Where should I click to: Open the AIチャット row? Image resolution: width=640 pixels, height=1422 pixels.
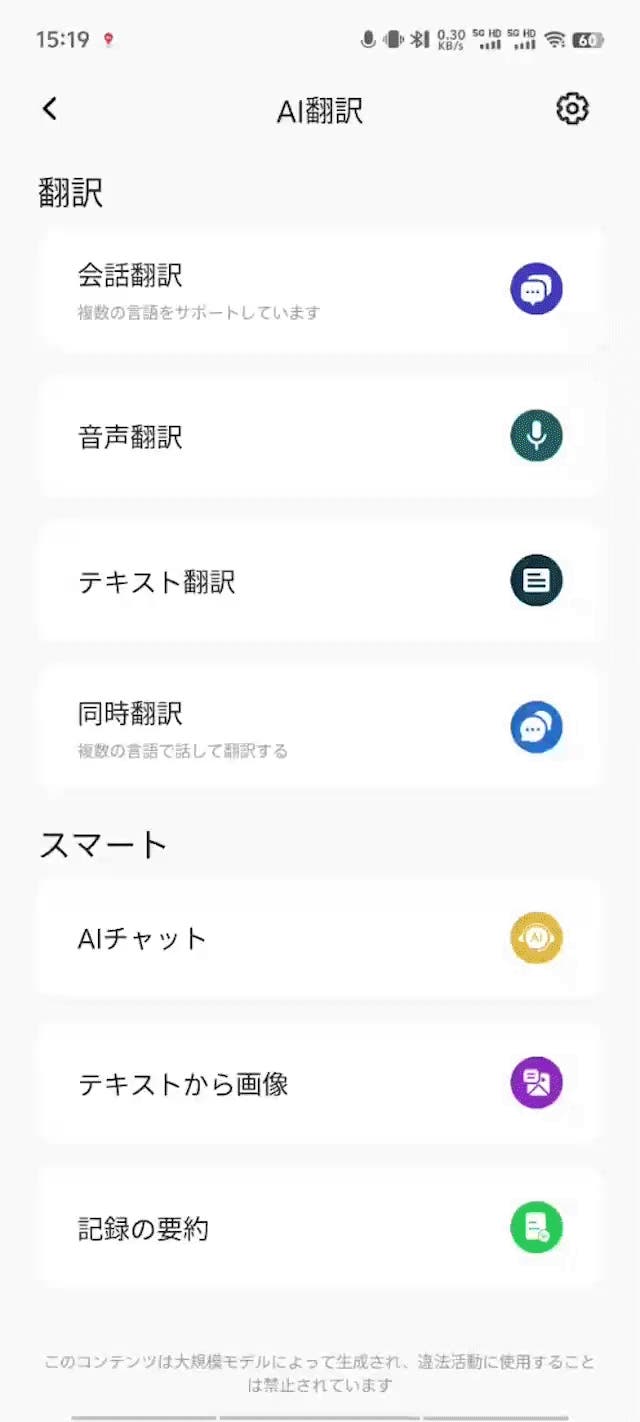coord(320,938)
